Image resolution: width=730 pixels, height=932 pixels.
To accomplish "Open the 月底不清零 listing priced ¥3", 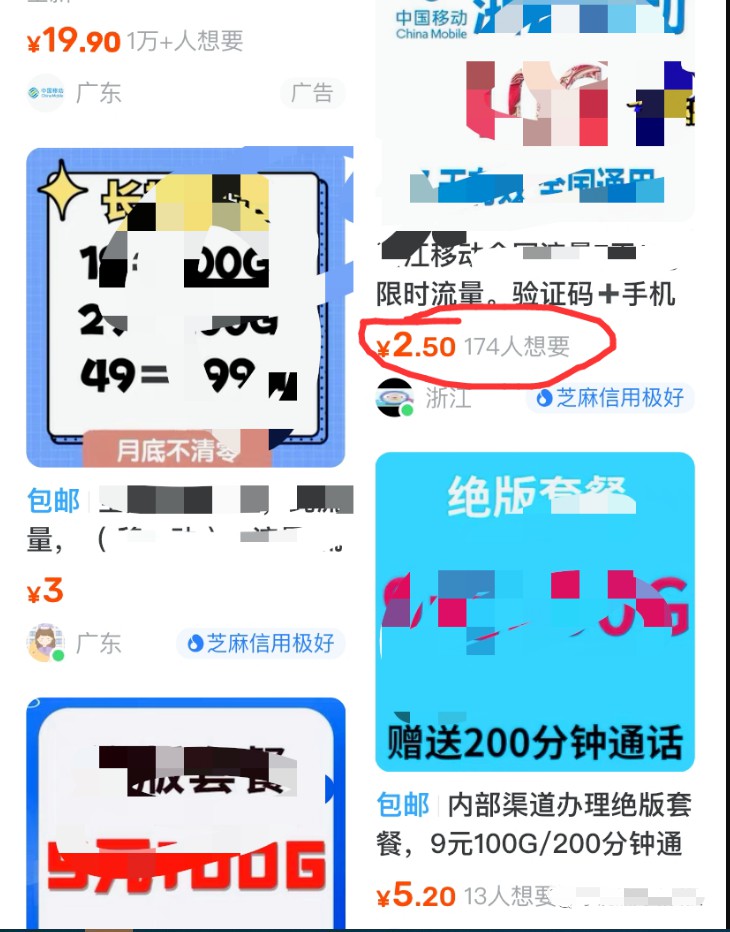I will click(186, 308).
